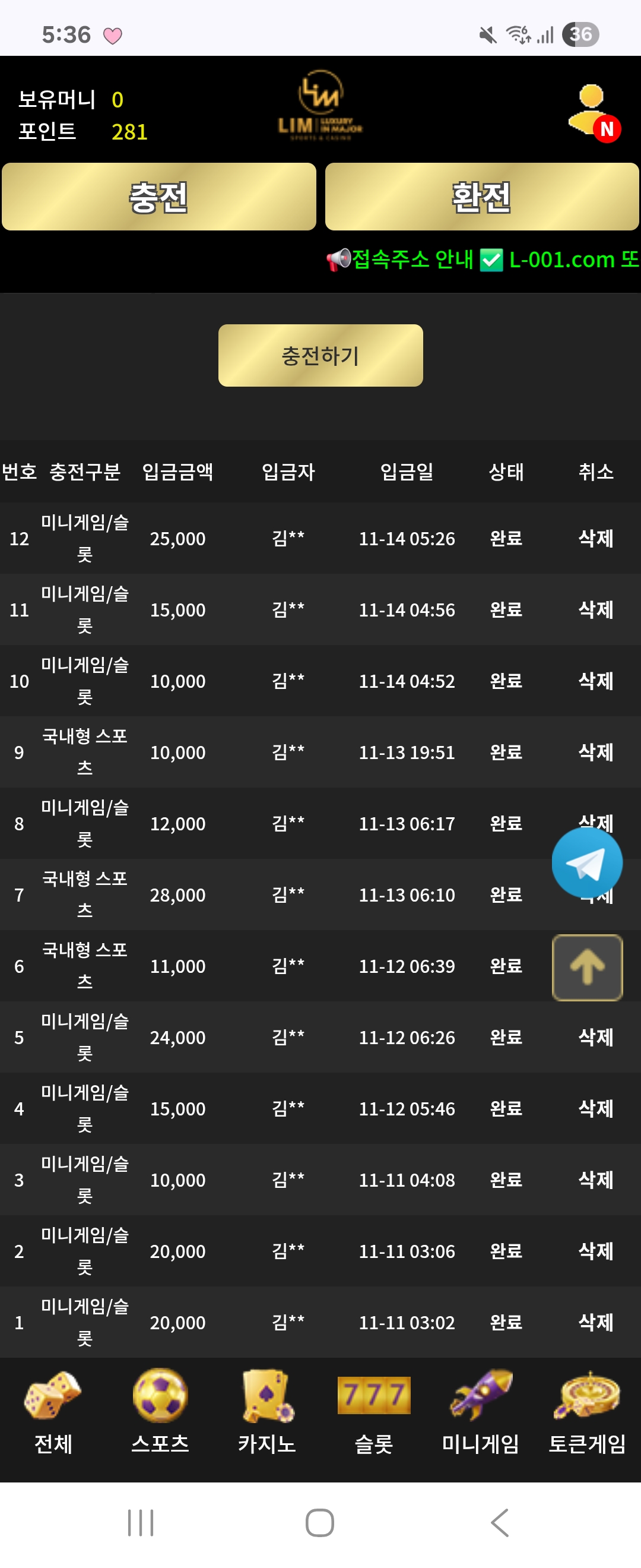Screen dimensions: 641x1568
Task: Delete deposit entry number 9
Action: pyautogui.click(x=595, y=753)
